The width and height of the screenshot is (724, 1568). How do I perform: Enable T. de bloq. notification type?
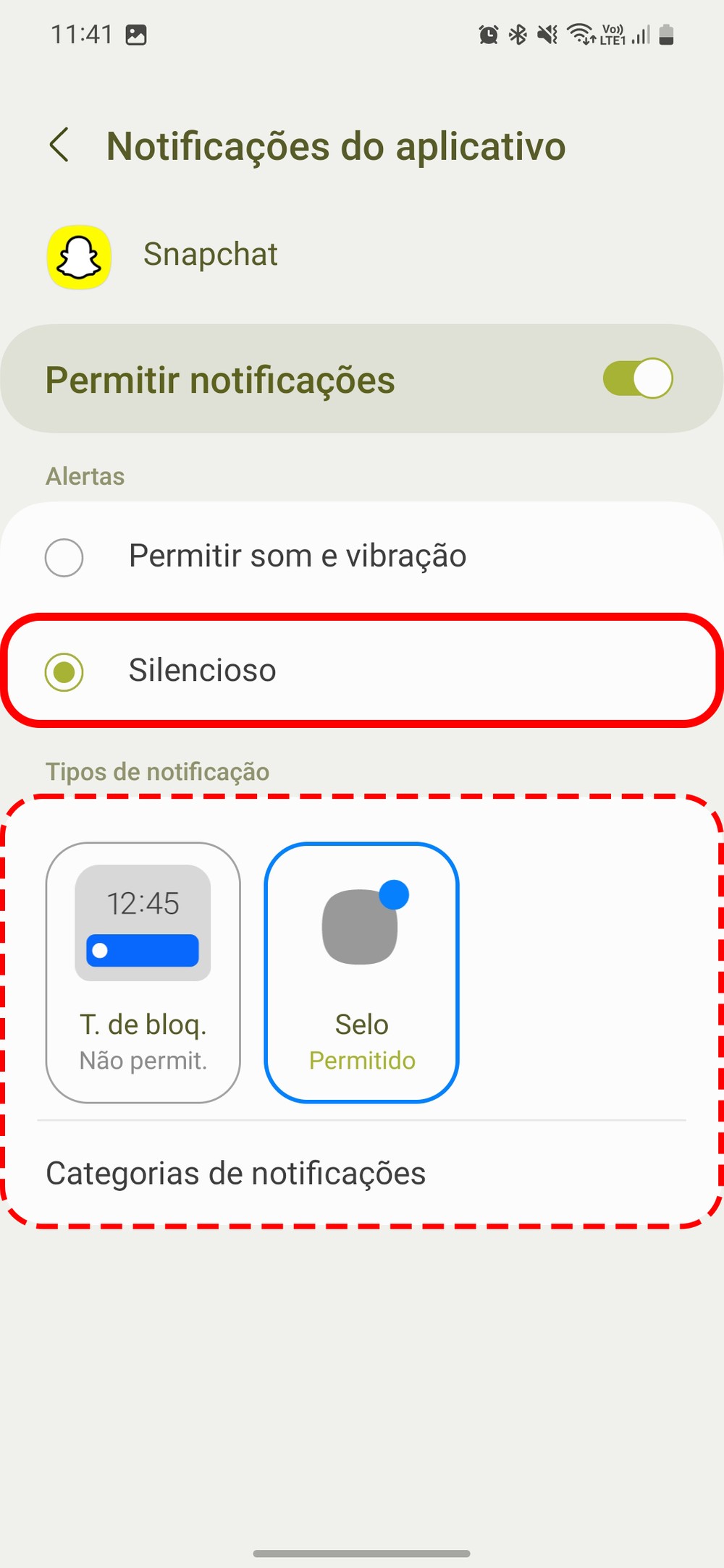pyautogui.click(x=143, y=972)
